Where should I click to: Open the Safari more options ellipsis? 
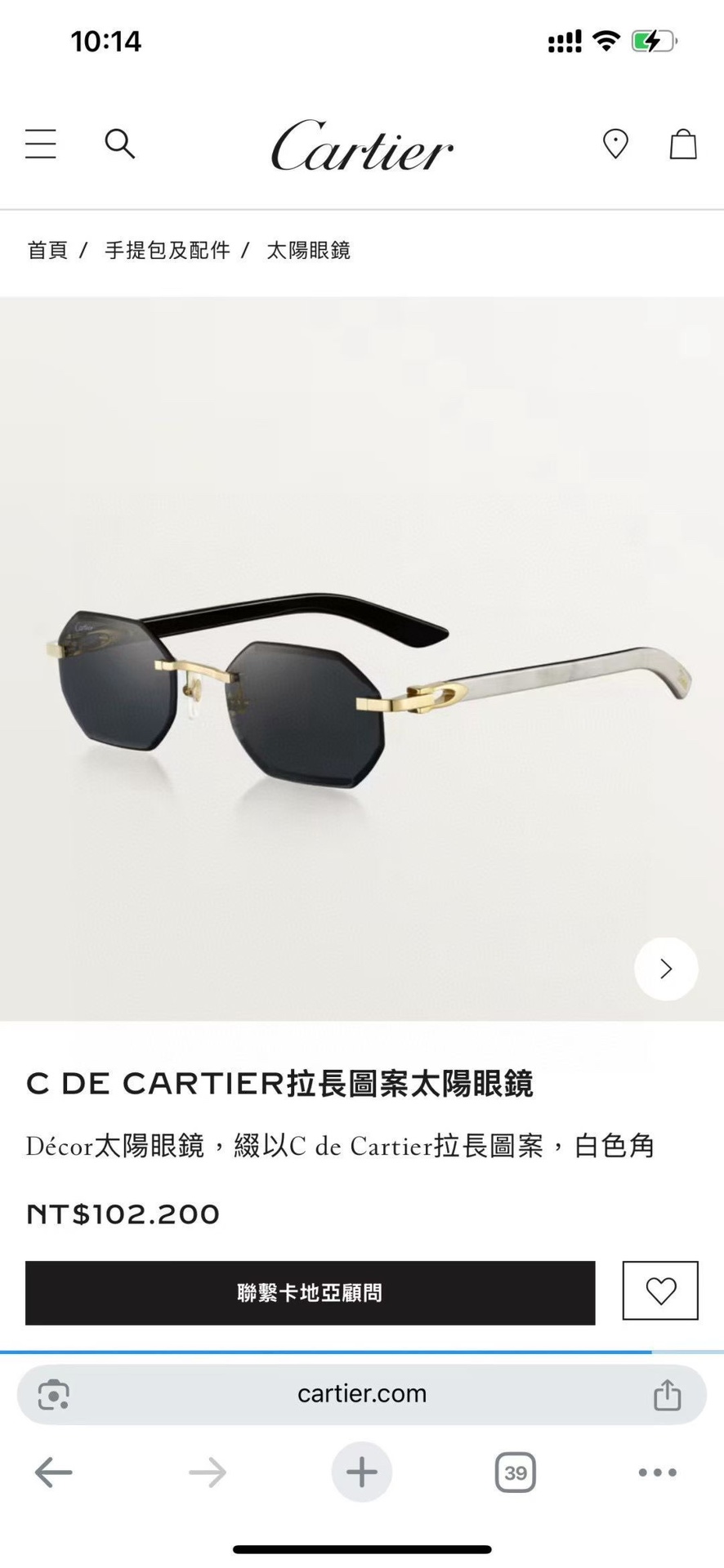tap(656, 1472)
